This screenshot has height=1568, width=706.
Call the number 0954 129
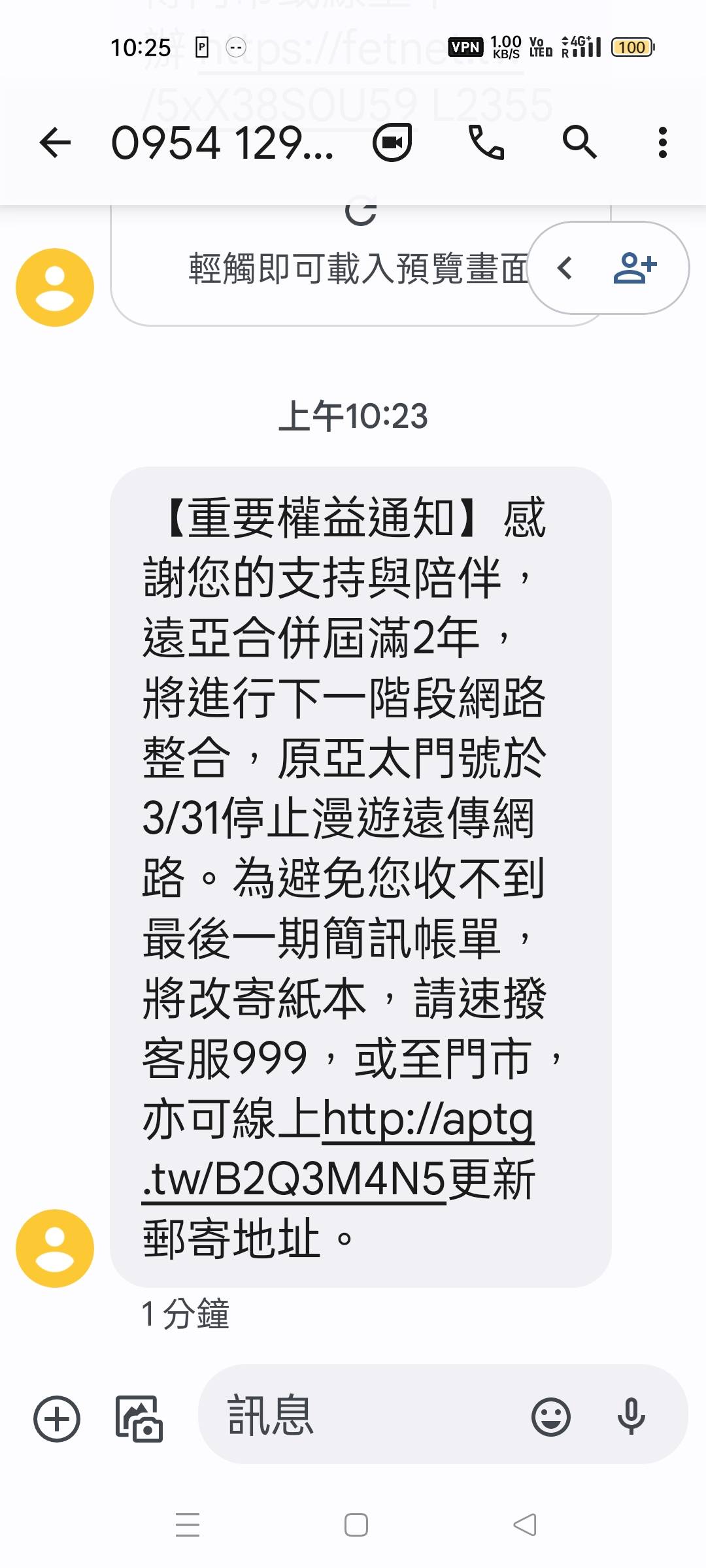(486, 142)
